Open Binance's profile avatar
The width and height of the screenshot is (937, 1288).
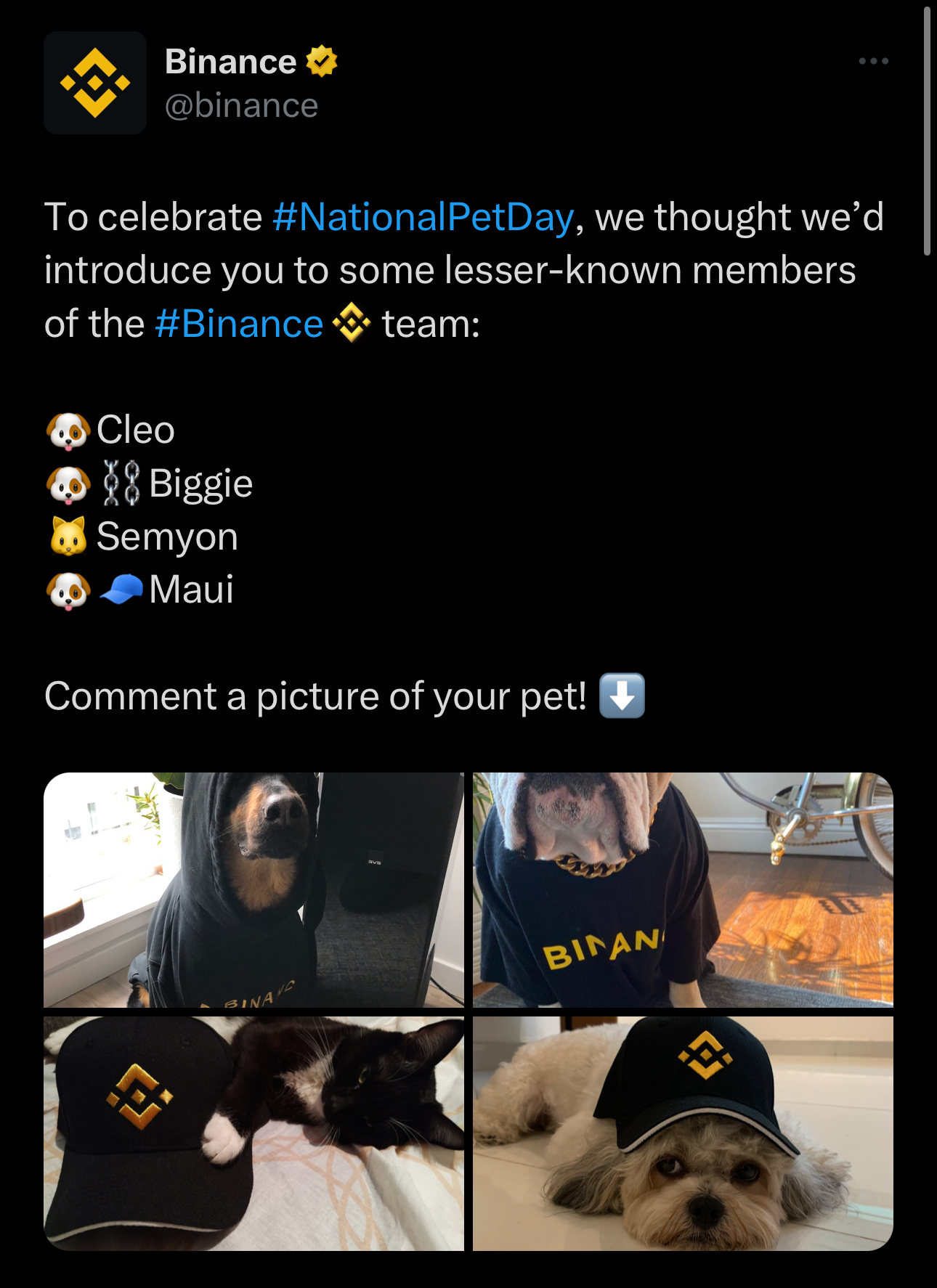pos(95,83)
